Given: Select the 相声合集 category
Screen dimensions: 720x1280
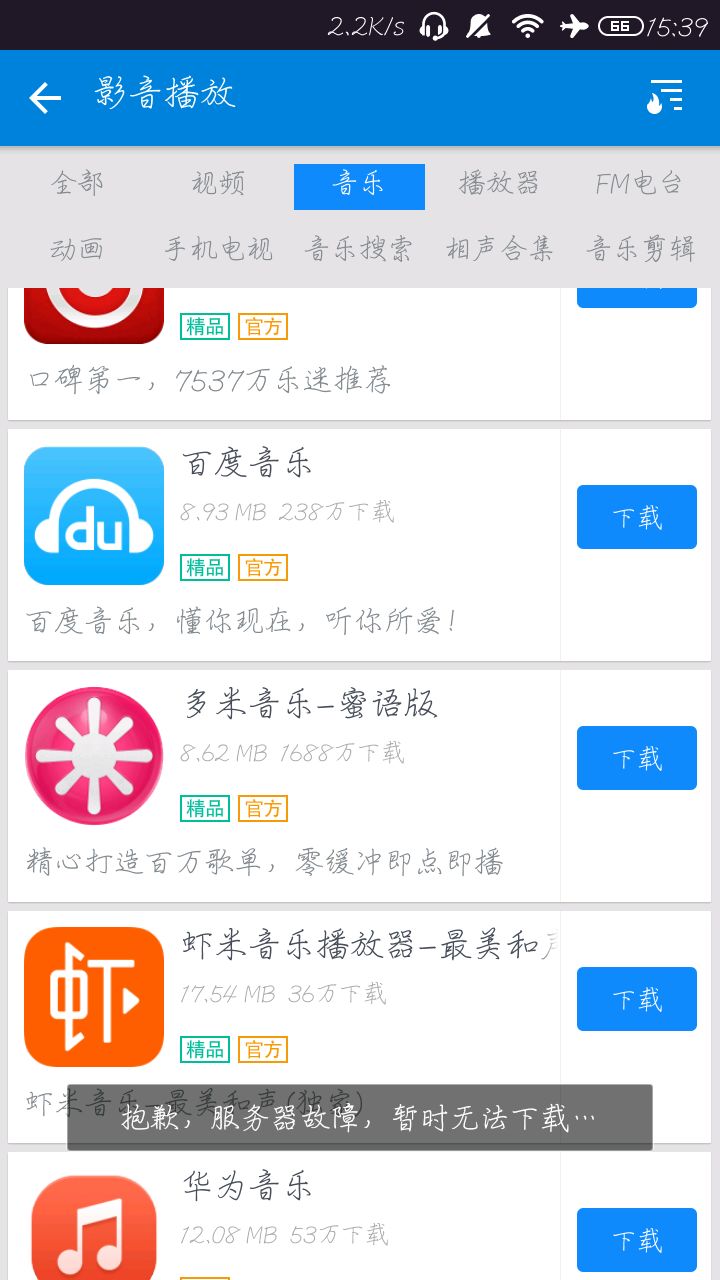Looking at the screenshot, I should [499, 249].
